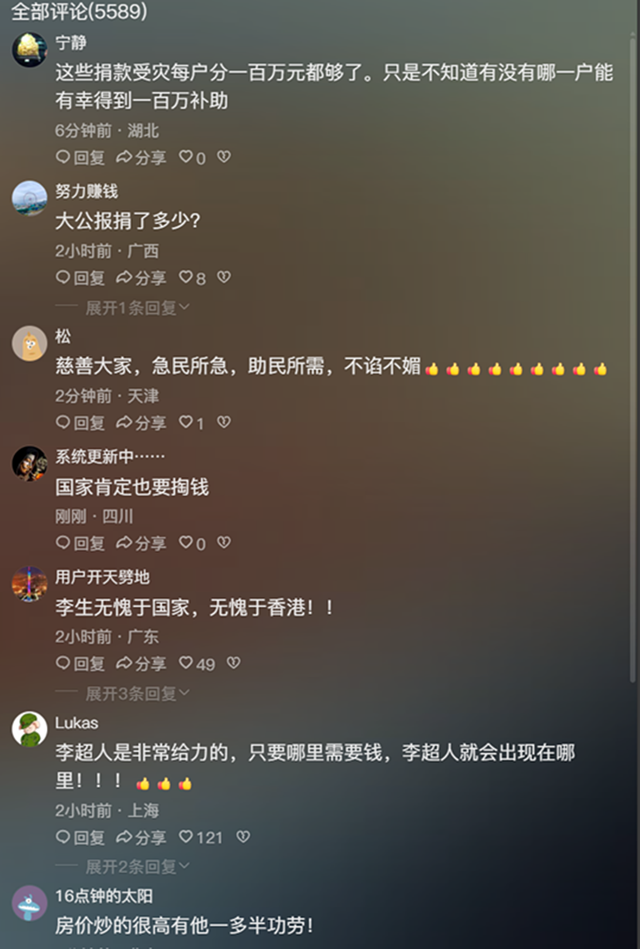Reply to Lukas's comment
640x949 pixels.
coord(80,837)
